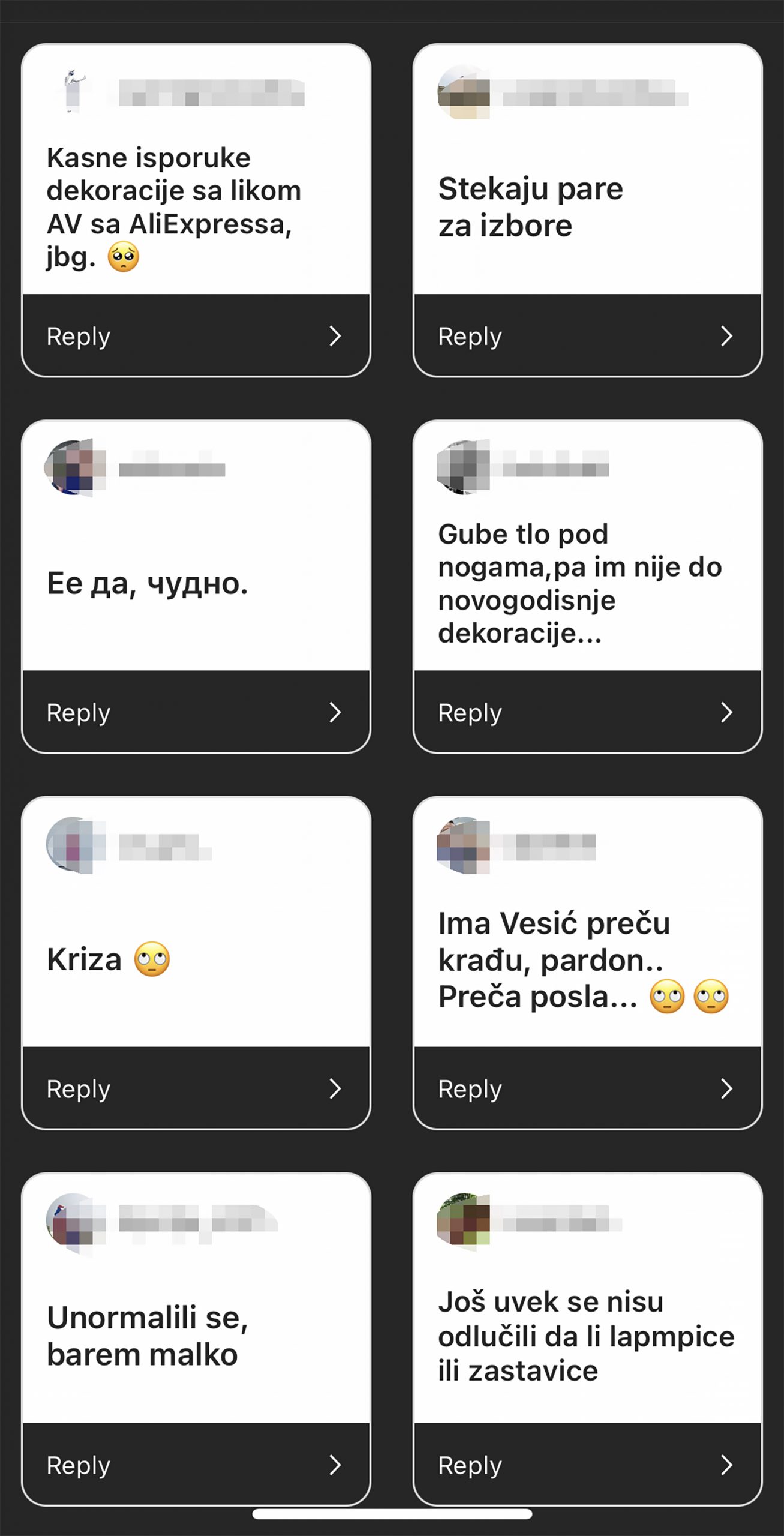Reply to the "Još uvek se nisu odlučili" response

(x=587, y=1465)
